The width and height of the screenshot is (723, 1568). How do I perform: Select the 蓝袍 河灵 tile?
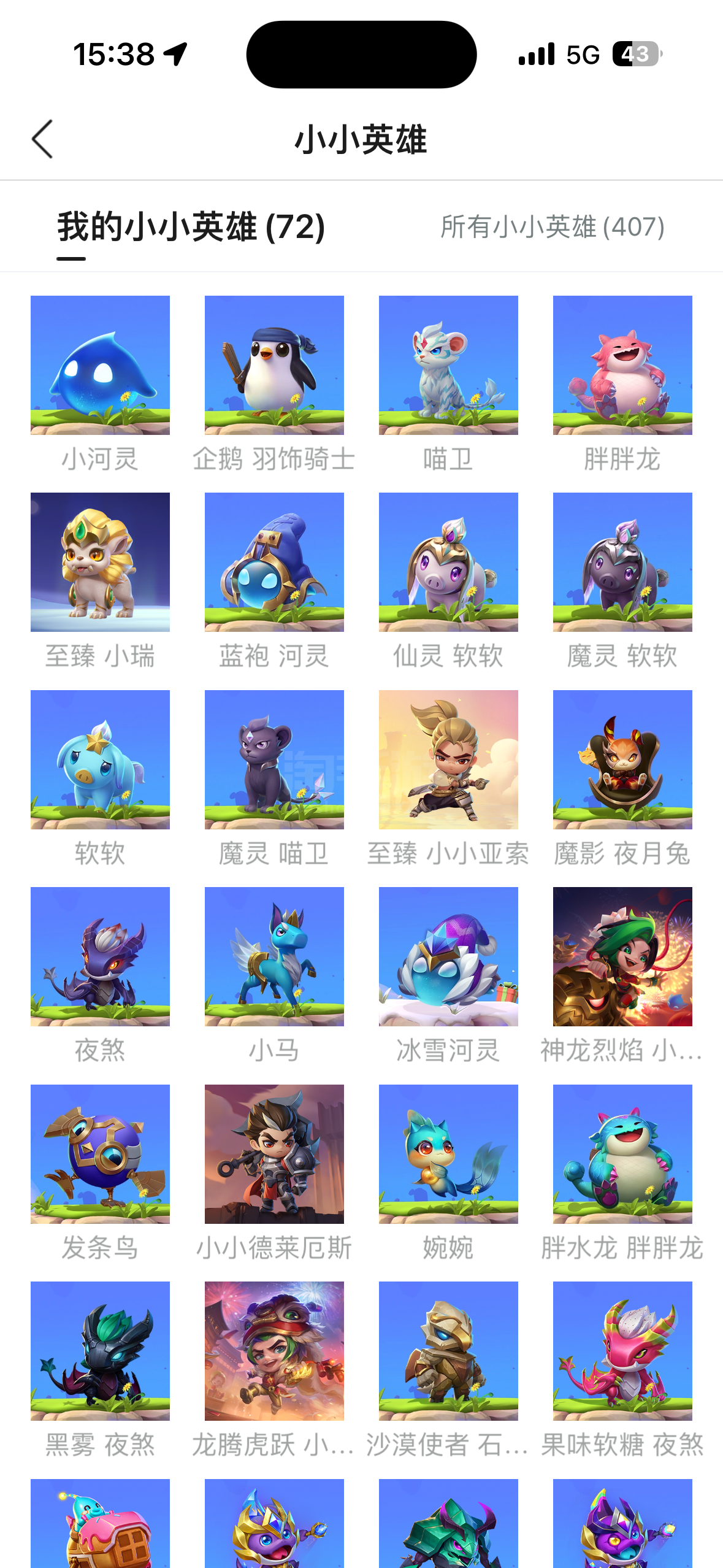pyautogui.click(x=274, y=563)
